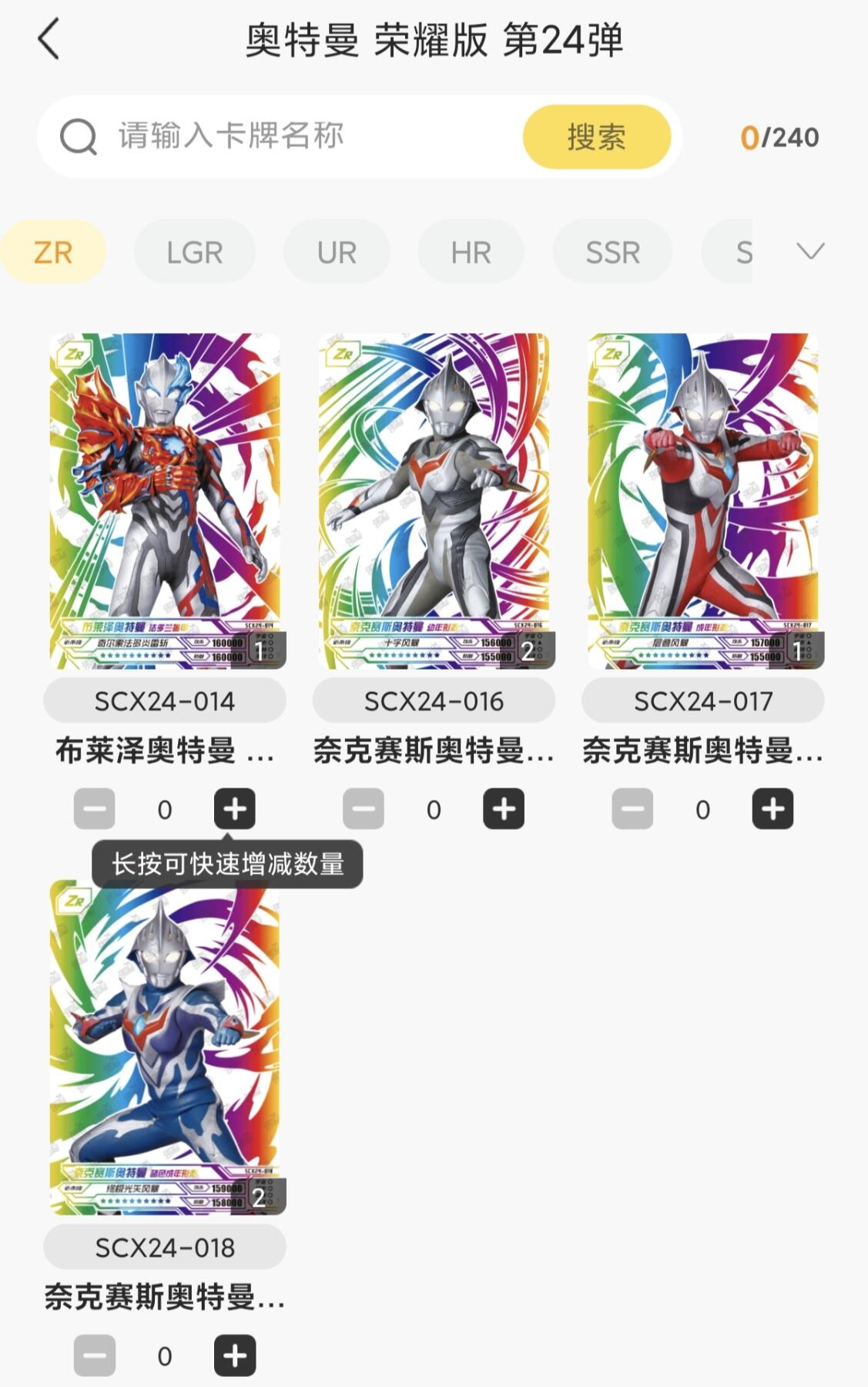Add one SCX24-016 card
This screenshot has height=1387, width=868.
pos(504,809)
